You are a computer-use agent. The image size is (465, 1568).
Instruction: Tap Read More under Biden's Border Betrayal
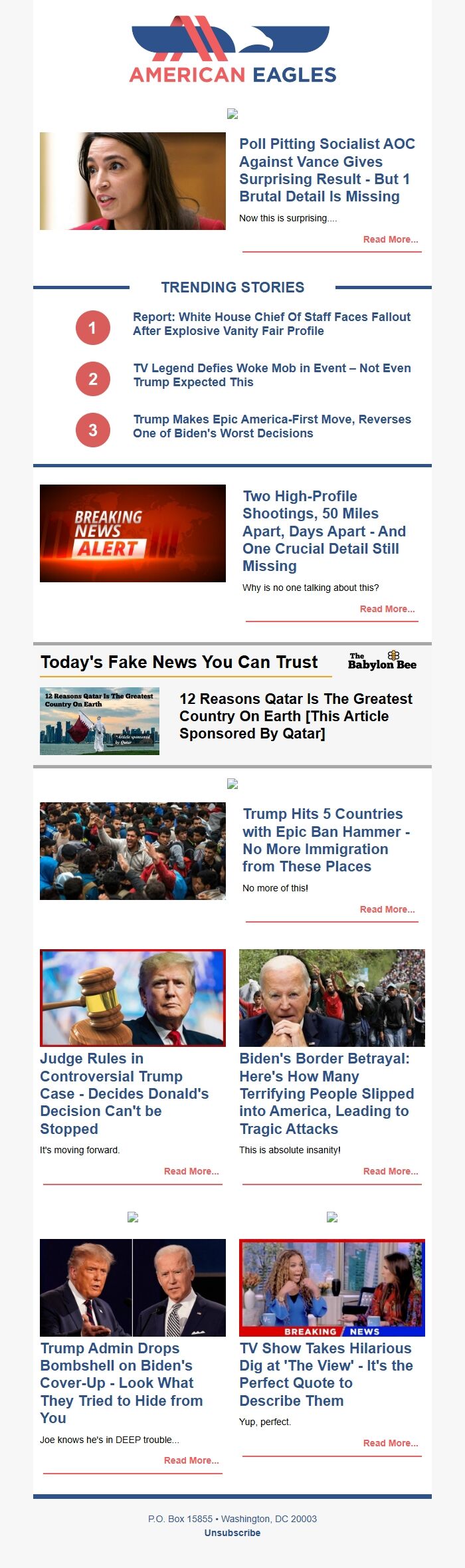click(x=390, y=1171)
